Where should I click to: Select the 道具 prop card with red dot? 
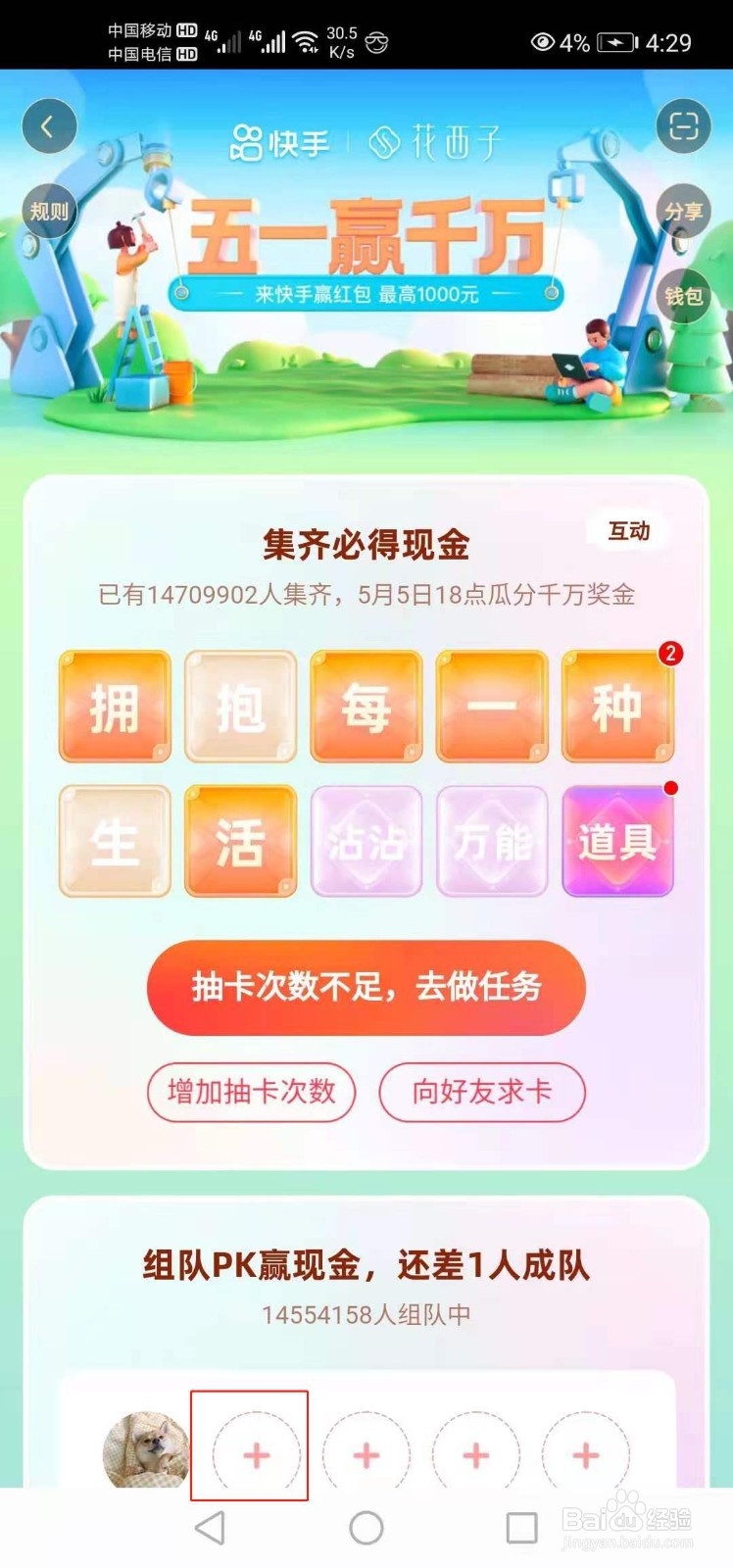pyautogui.click(x=617, y=841)
